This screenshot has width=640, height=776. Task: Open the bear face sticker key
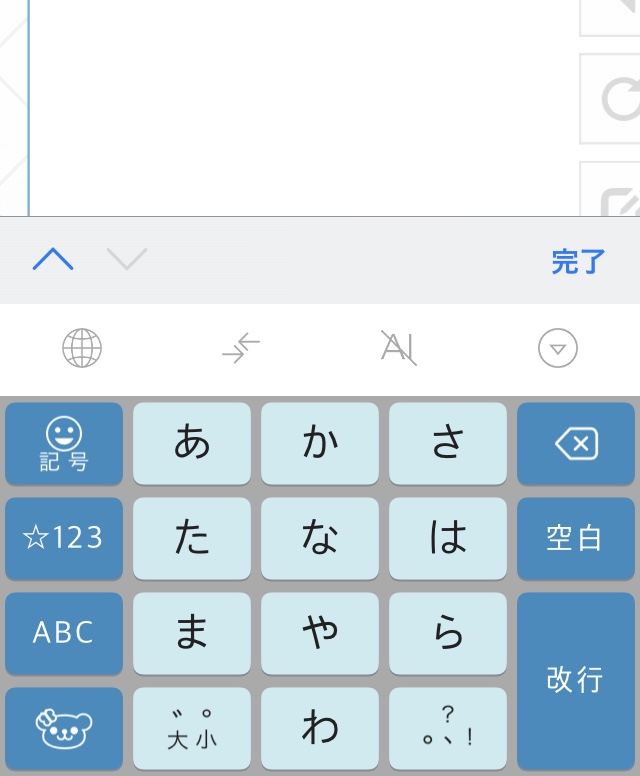click(64, 728)
